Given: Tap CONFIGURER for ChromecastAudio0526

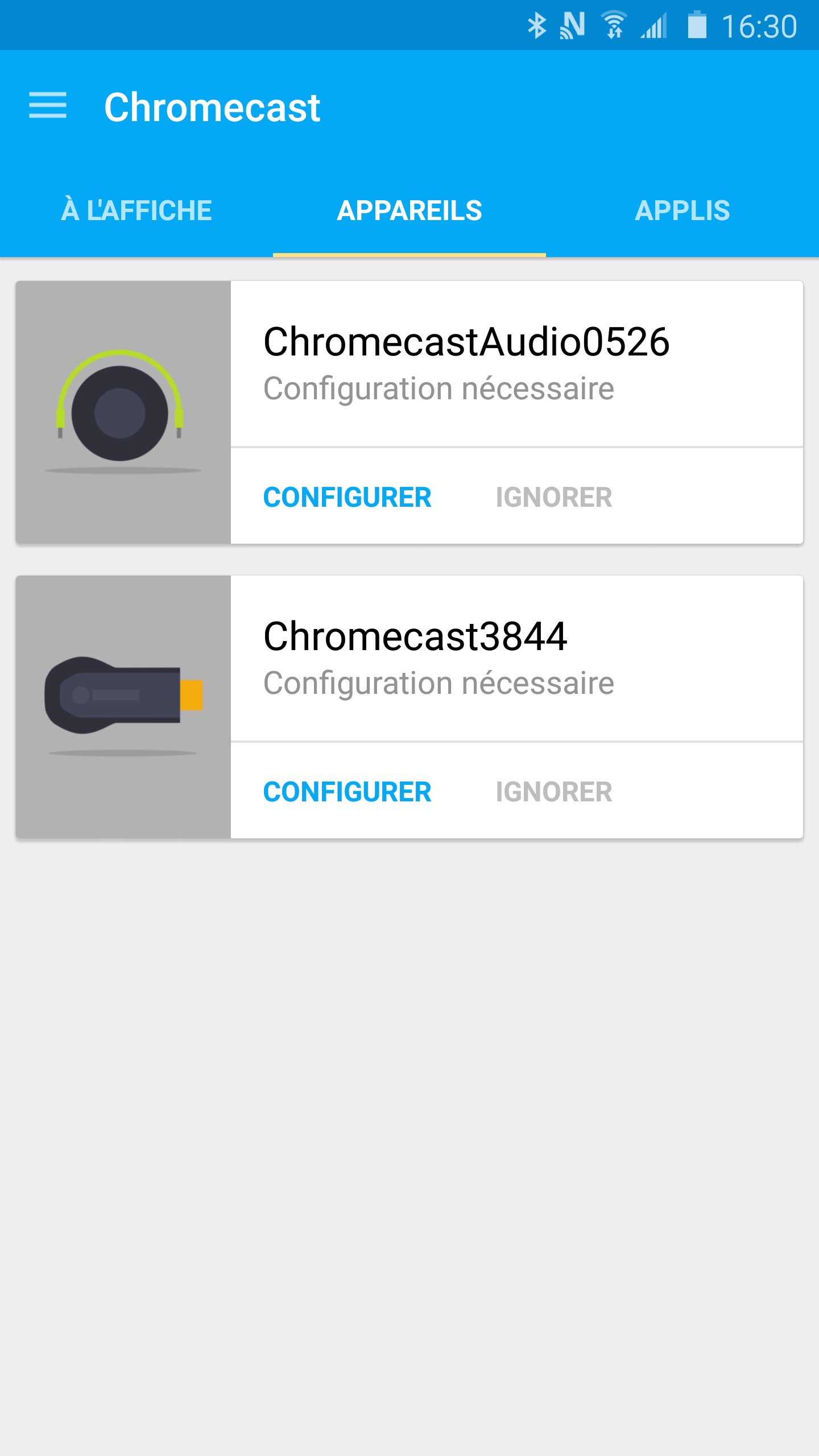Looking at the screenshot, I should pyautogui.click(x=347, y=498).
